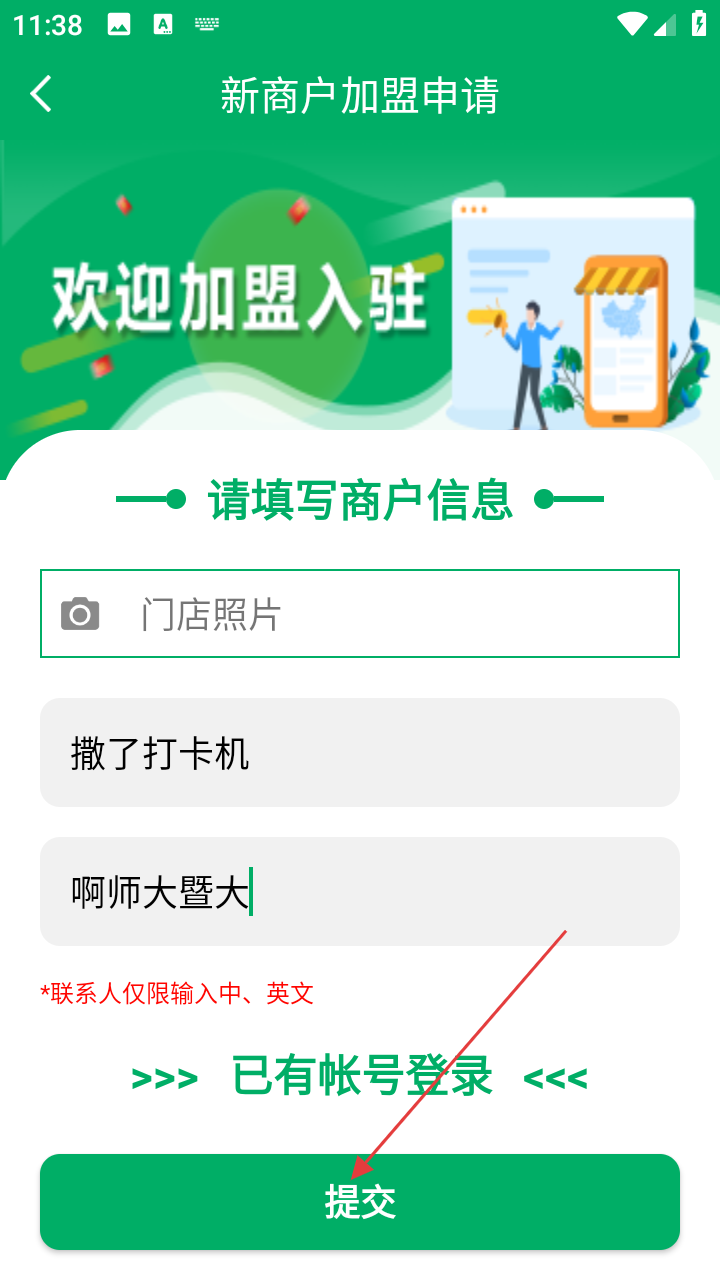Upload a store photo via 门店照片 field
This screenshot has width=720, height=1280.
point(360,613)
